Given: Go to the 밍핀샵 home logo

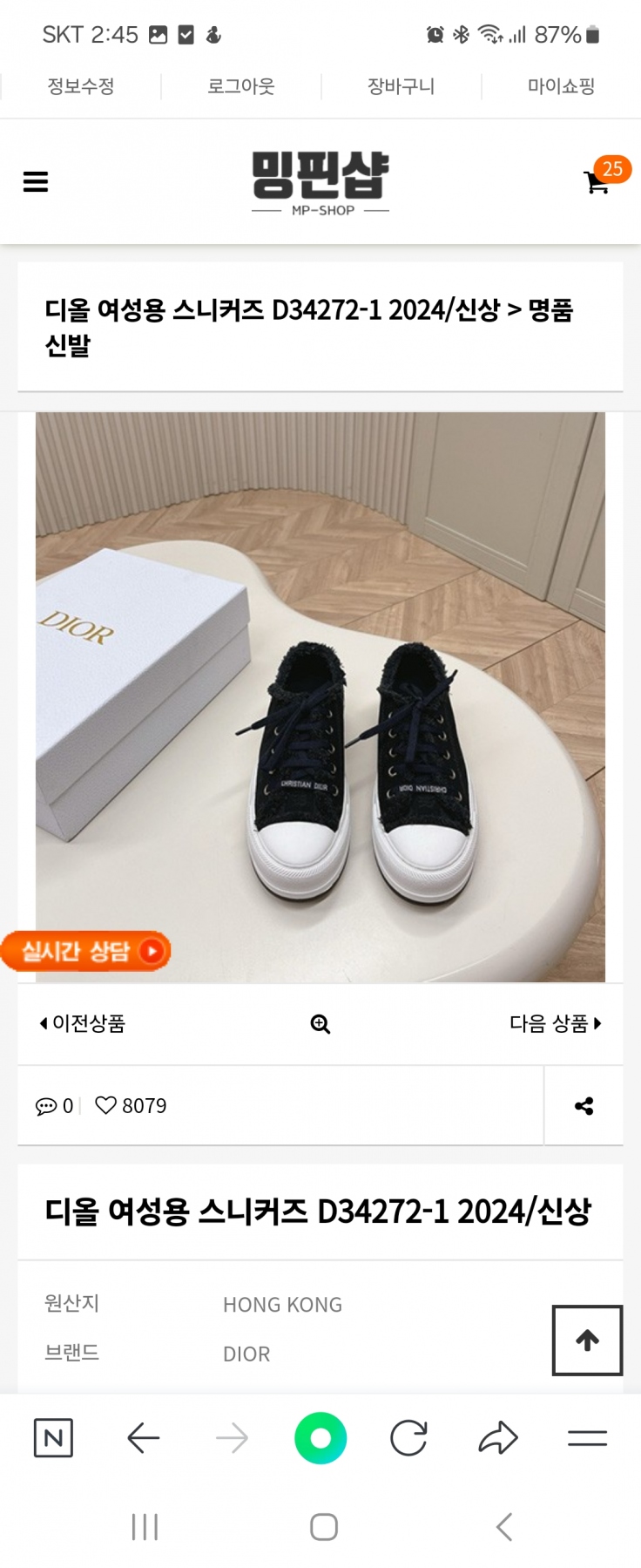Looking at the screenshot, I should click(320, 182).
